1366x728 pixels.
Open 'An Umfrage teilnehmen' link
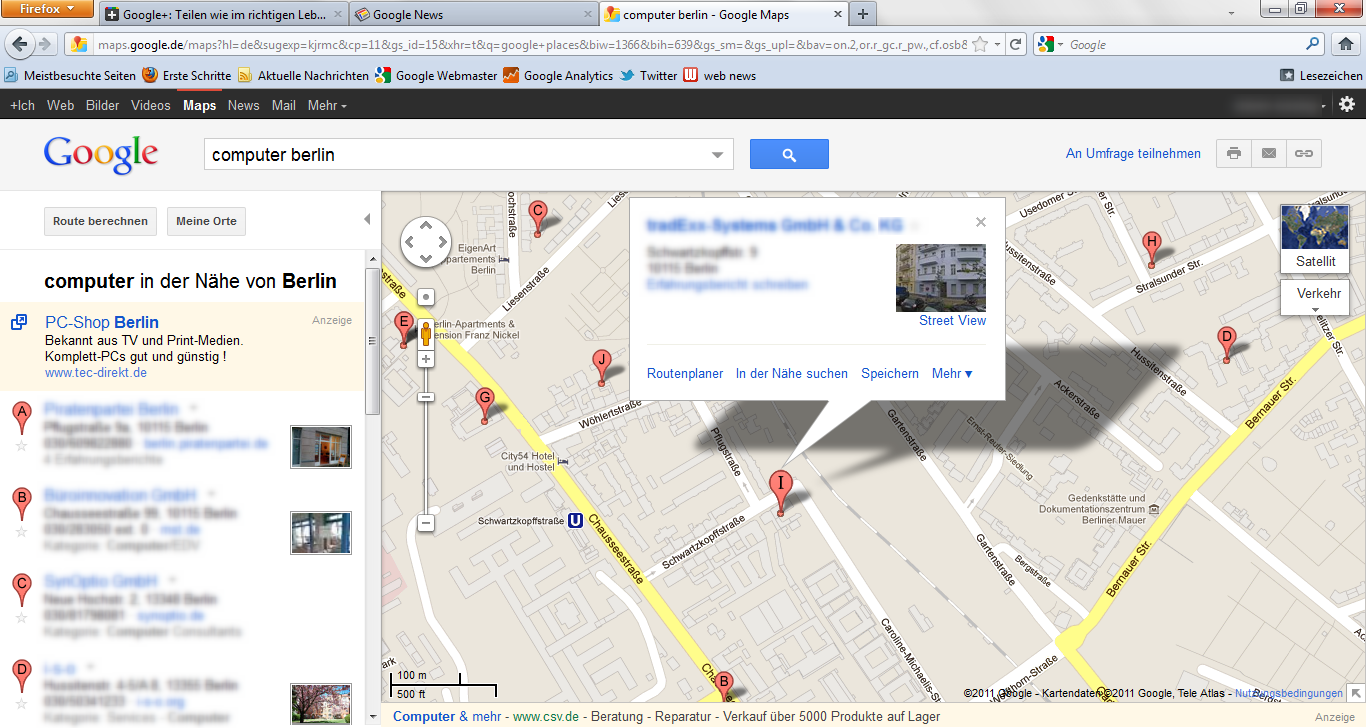coord(1133,153)
